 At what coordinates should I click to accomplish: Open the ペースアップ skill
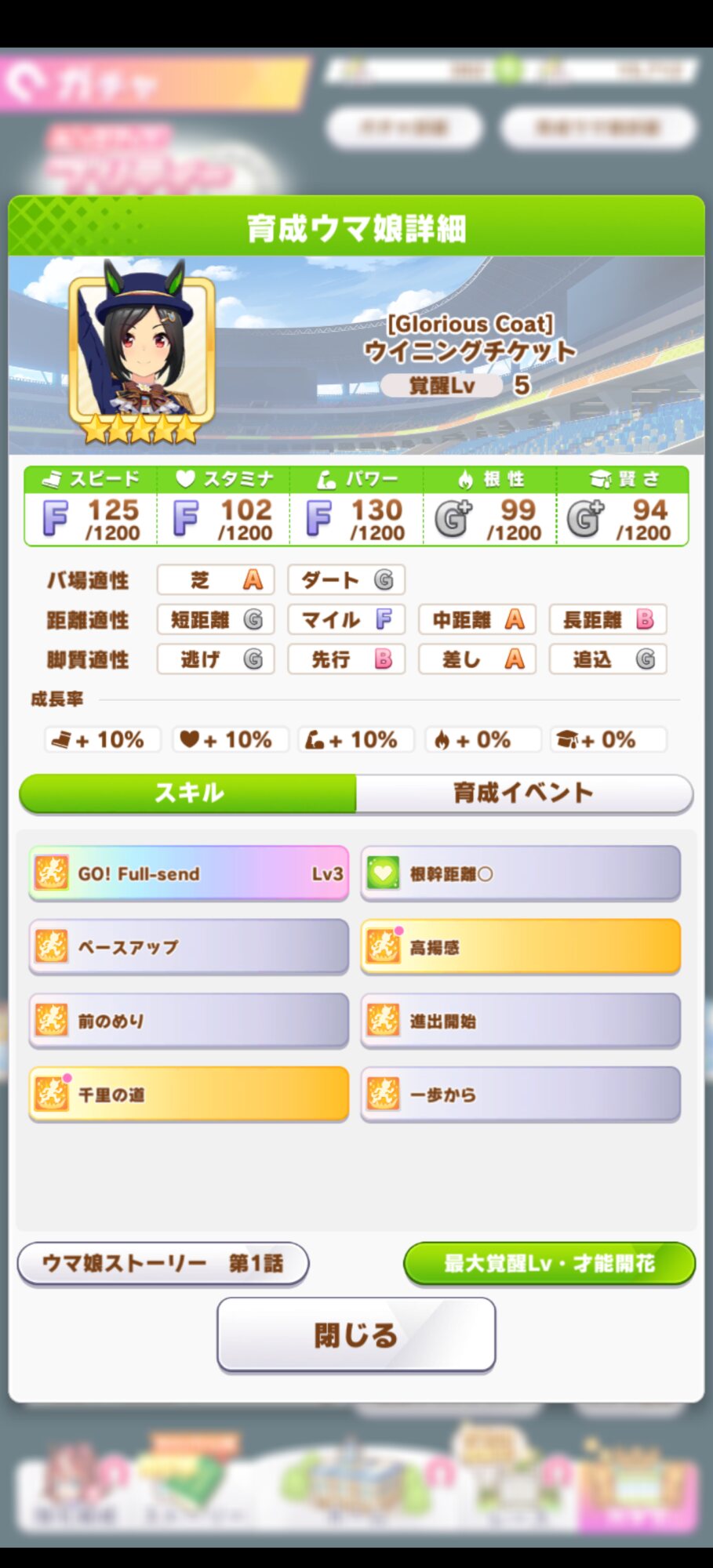(188, 947)
